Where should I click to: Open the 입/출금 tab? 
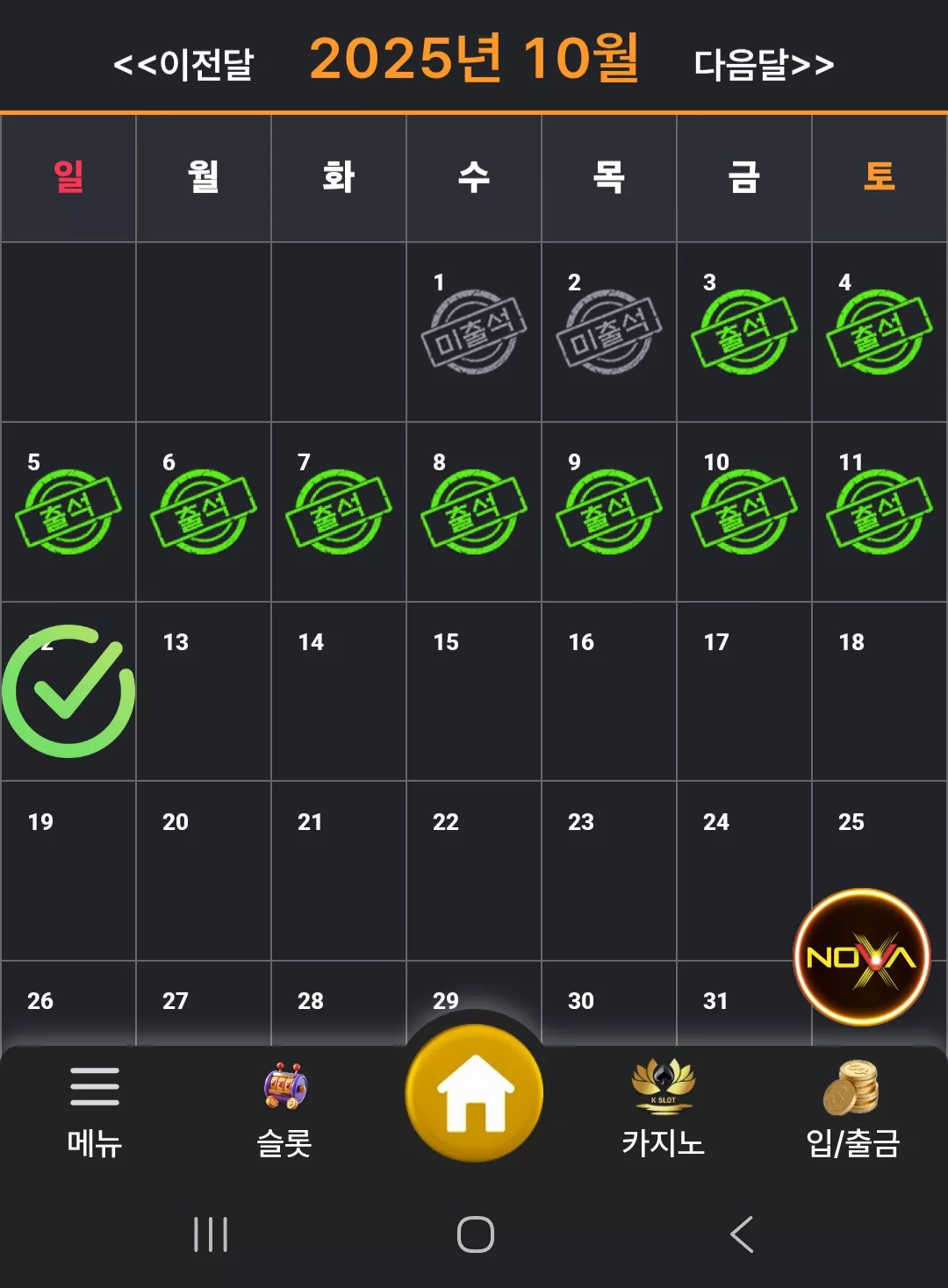tap(853, 1111)
